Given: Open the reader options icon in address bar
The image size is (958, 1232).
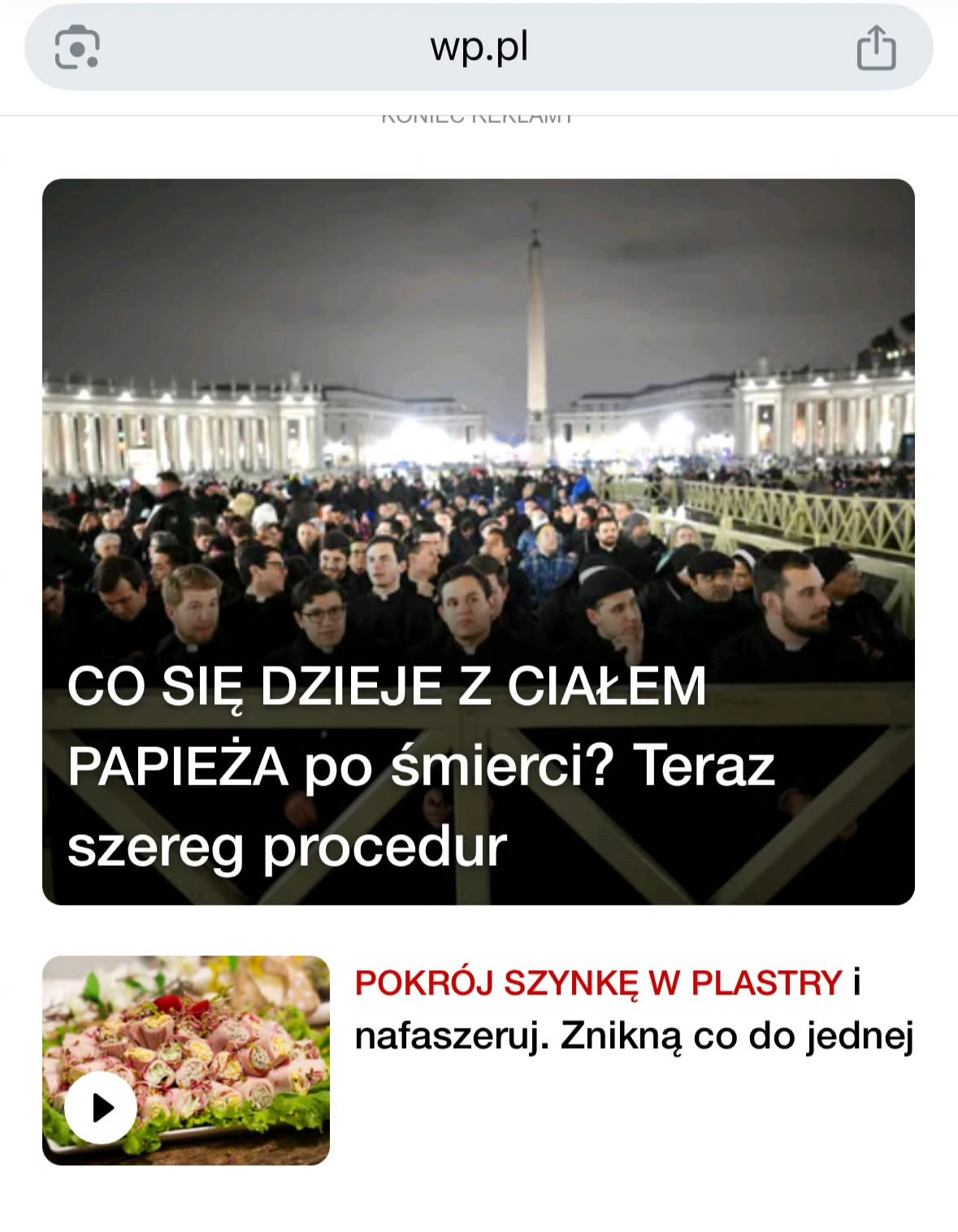Looking at the screenshot, I should 77,47.
